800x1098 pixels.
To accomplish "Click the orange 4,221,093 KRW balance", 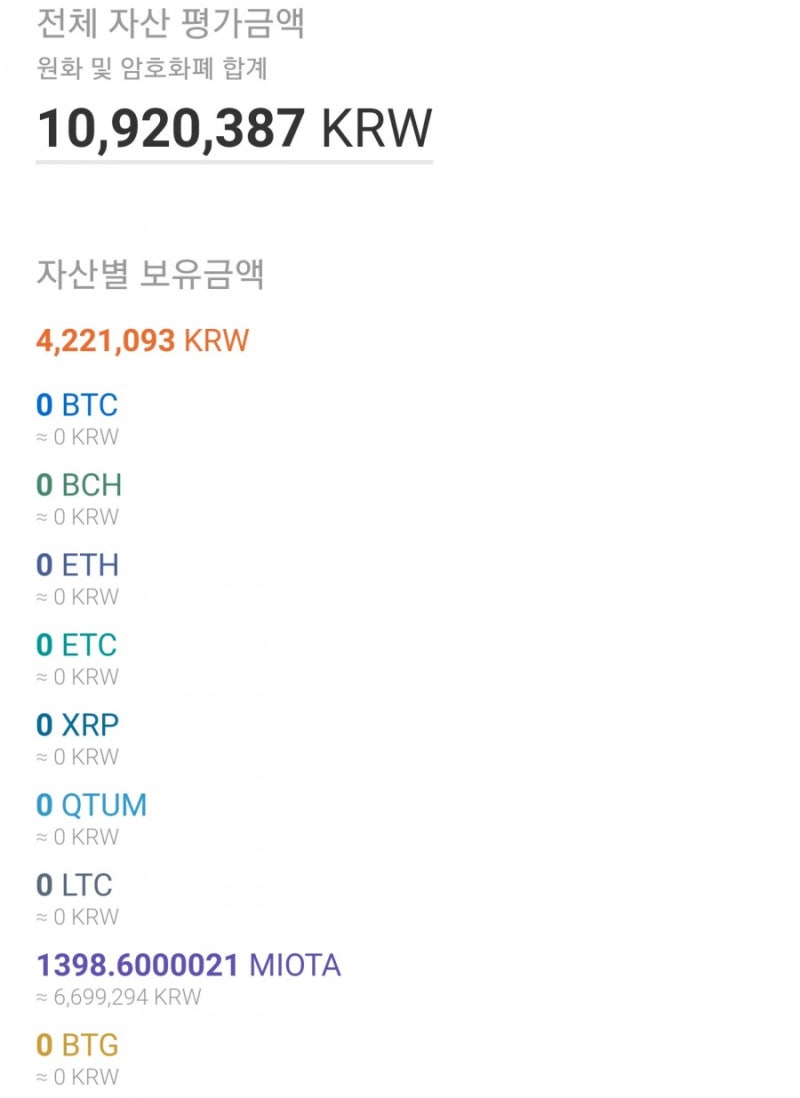I will (140, 340).
